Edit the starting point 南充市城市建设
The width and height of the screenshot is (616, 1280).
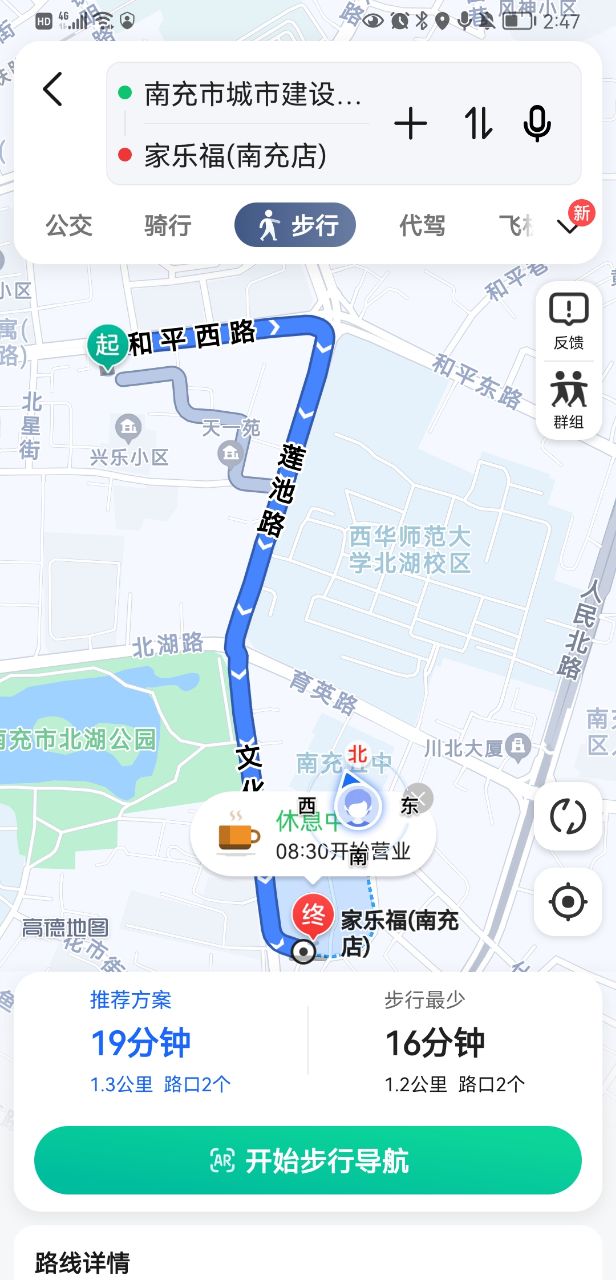pyautogui.click(x=252, y=95)
